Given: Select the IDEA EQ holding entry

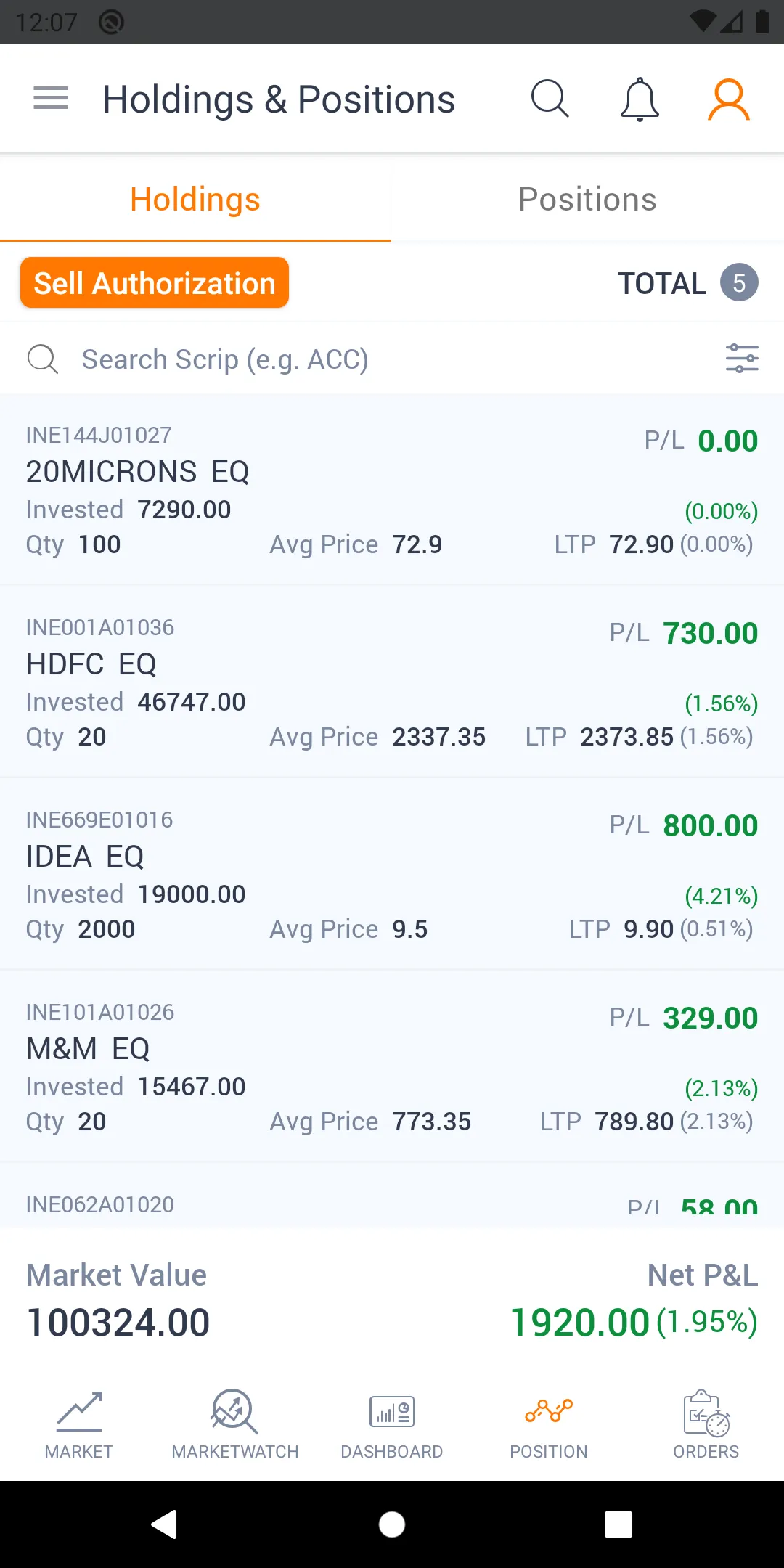Looking at the screenshot, I should pyautogui.click(x=392, y=875).
